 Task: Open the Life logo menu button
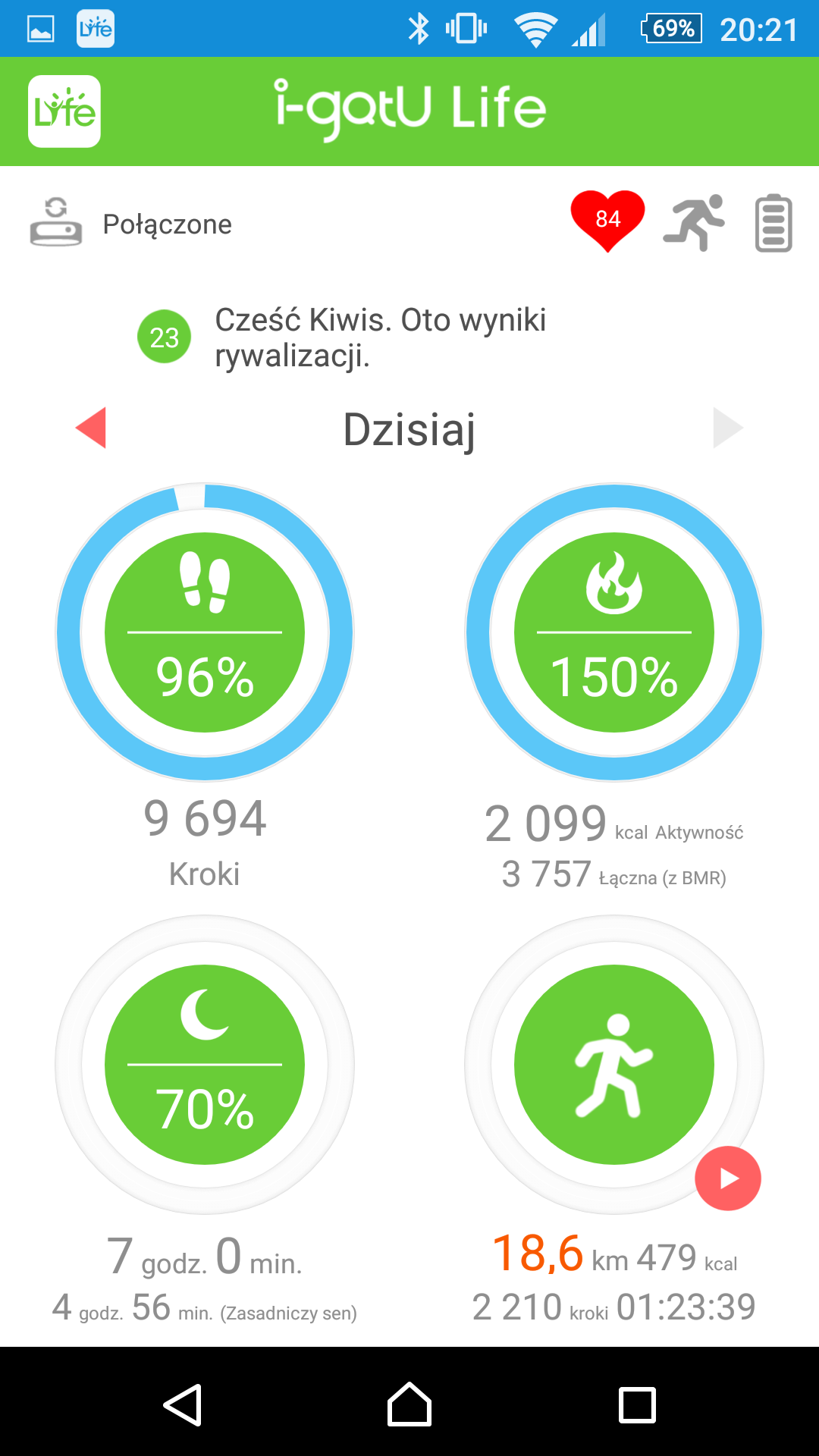pyautogui.click(x=64, y=111)
